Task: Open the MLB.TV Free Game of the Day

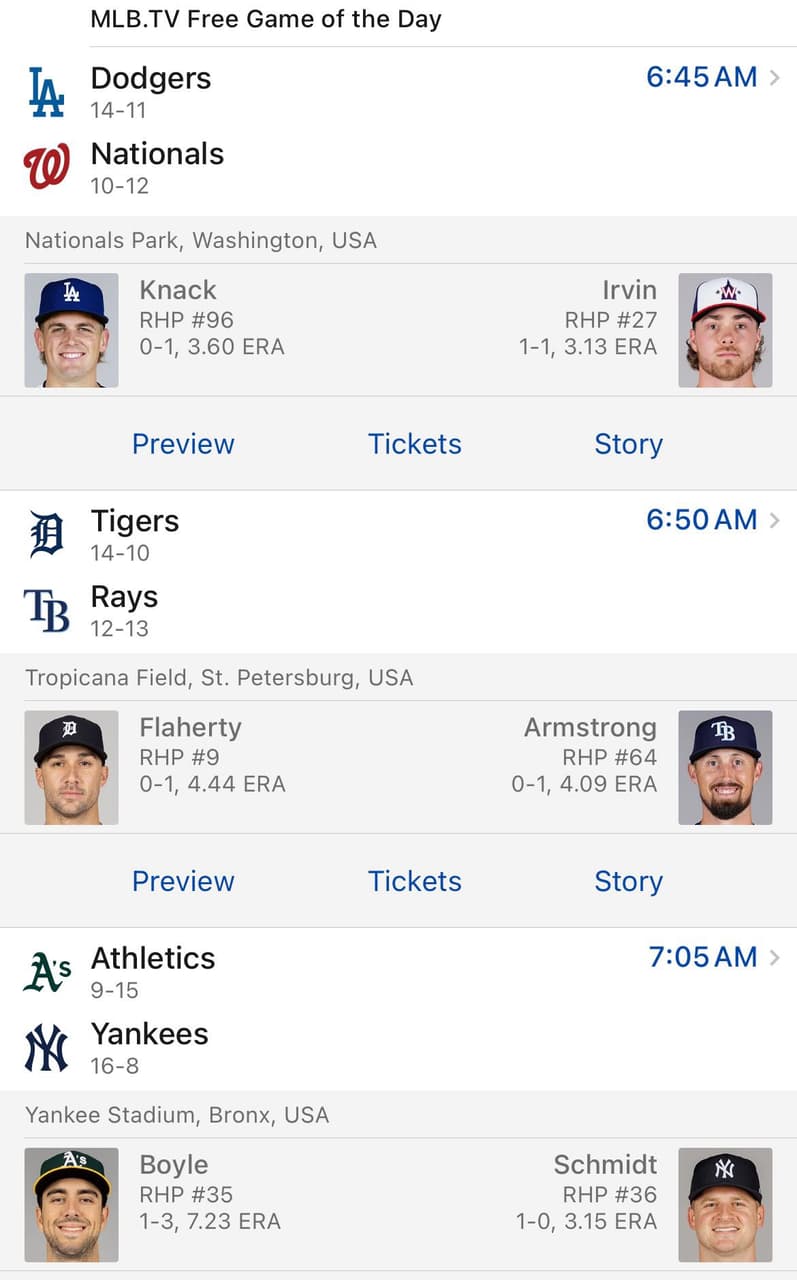Action: tap(265, 18)
